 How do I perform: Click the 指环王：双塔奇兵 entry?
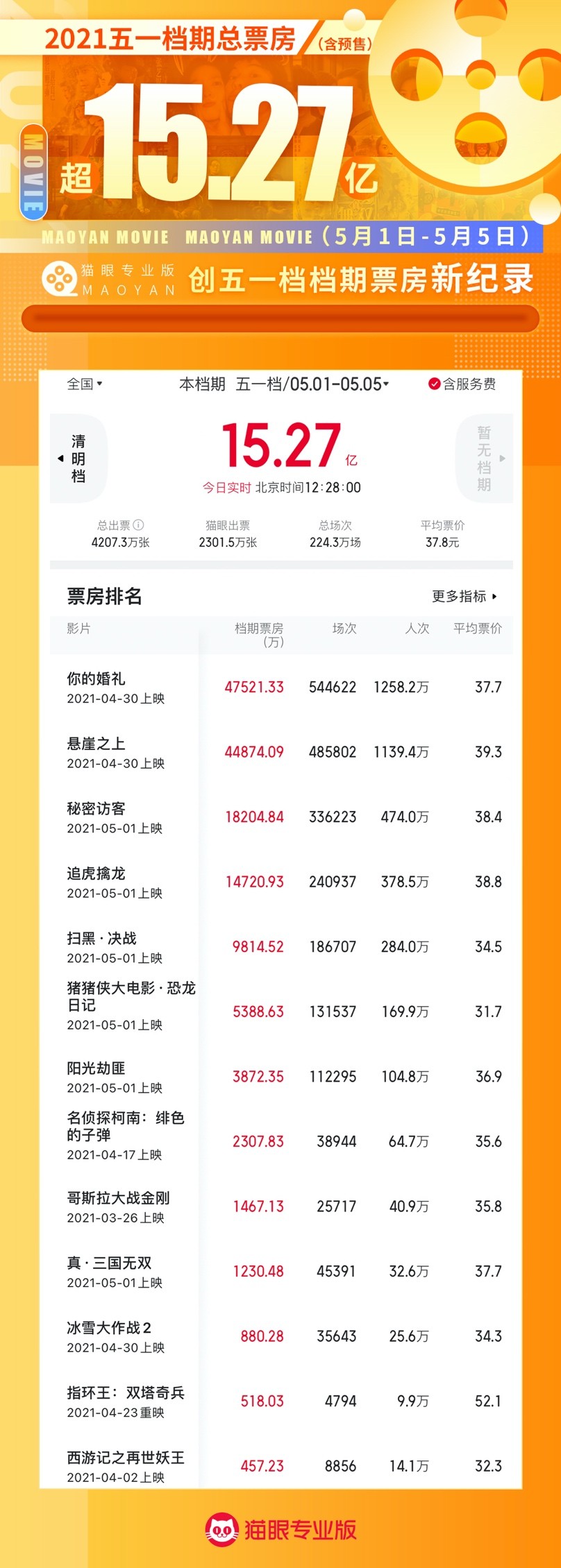pyautogui.click(x=125, y=1392)
